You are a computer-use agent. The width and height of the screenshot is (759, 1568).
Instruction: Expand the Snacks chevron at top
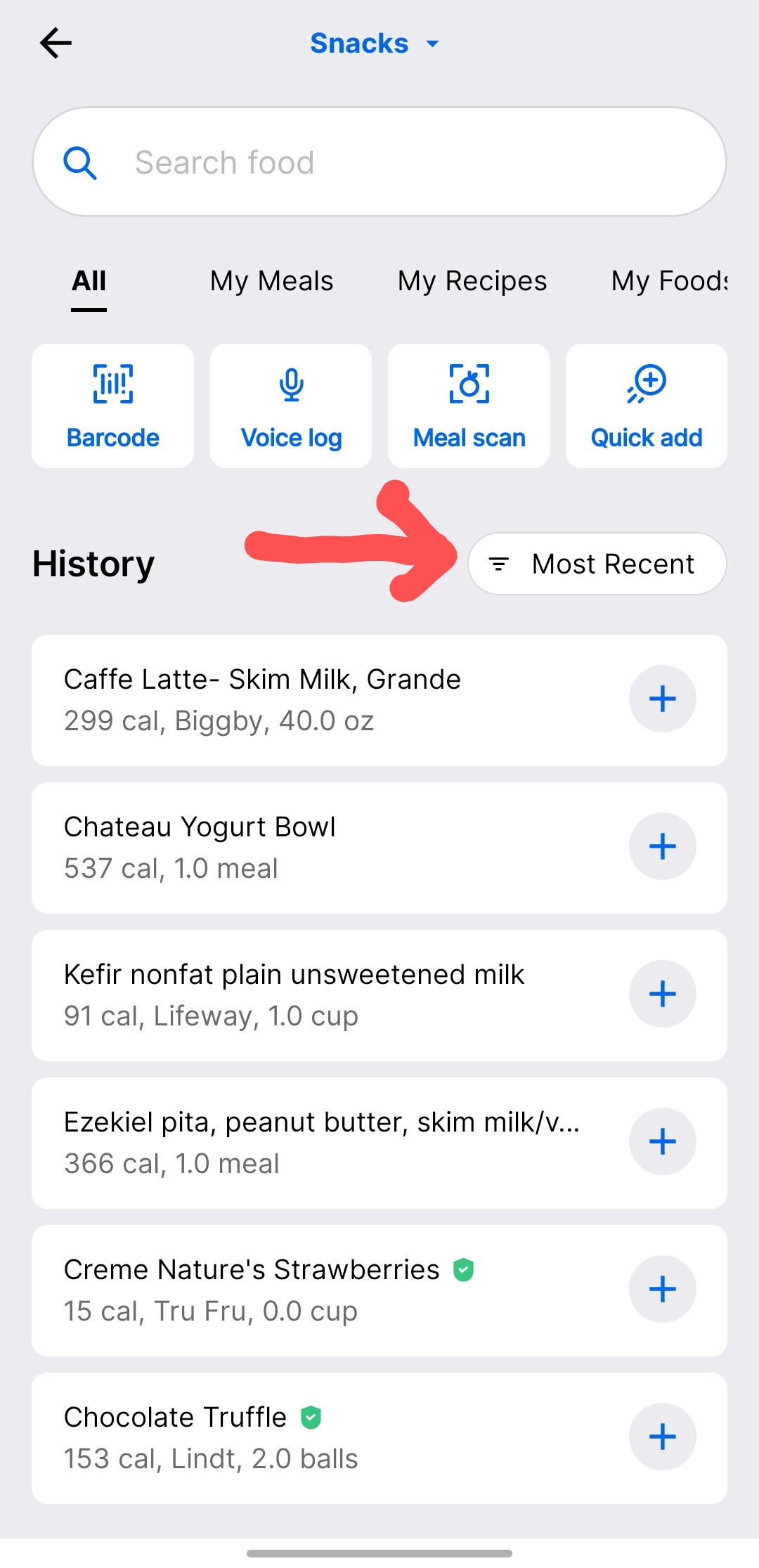[433, 44]
